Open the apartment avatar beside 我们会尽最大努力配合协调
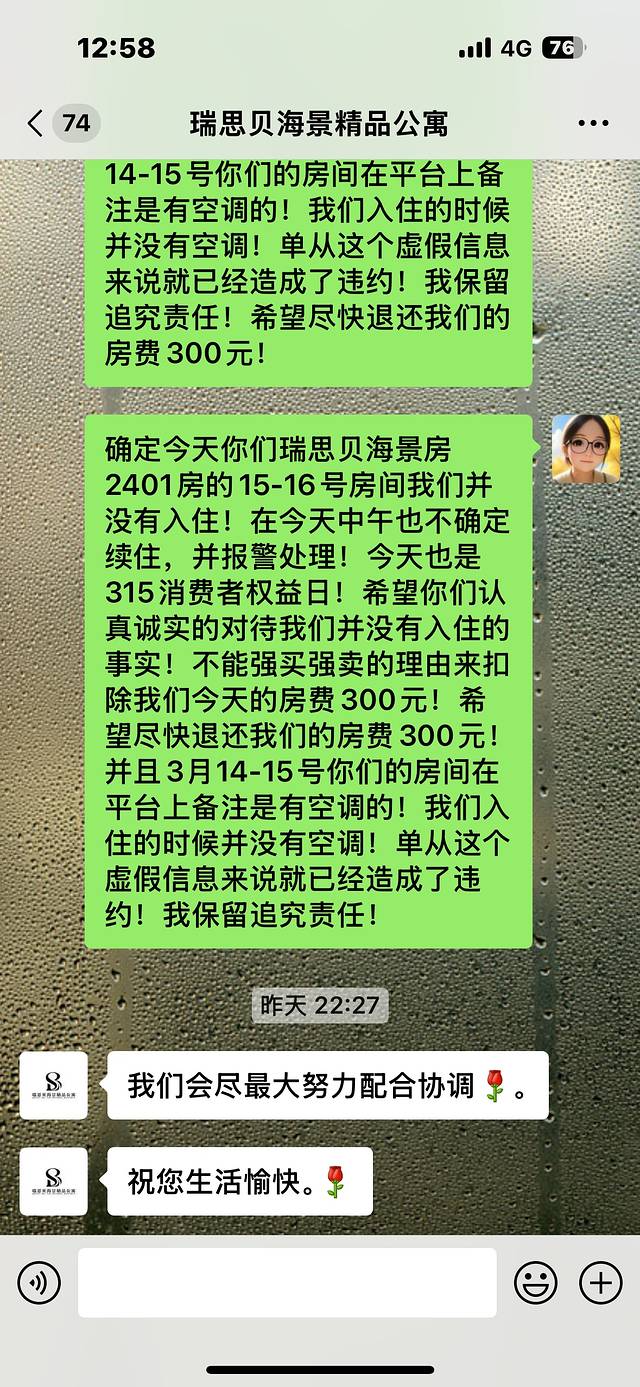This screenshot has height=1387, width=640. [53, 1085]
